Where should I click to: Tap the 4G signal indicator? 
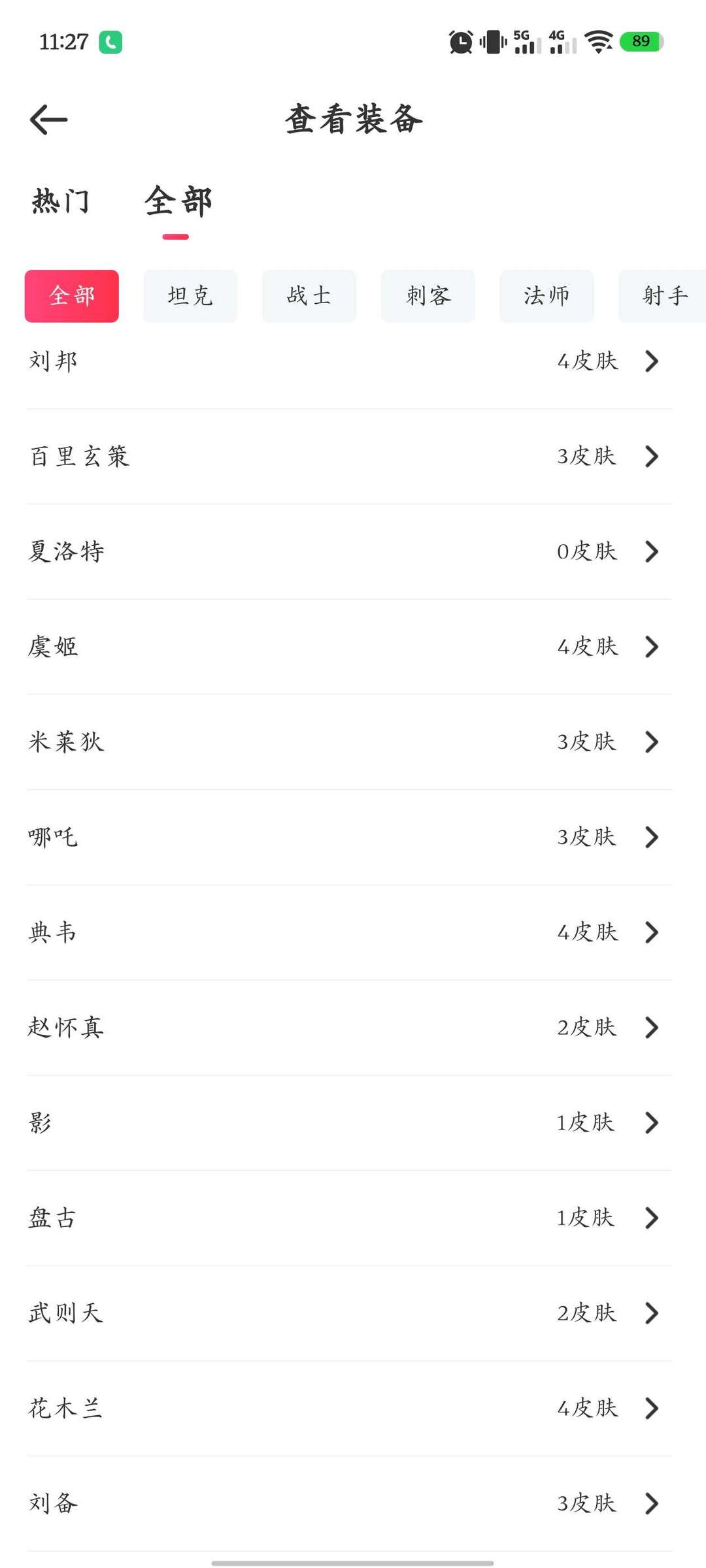tap(560, 41)
